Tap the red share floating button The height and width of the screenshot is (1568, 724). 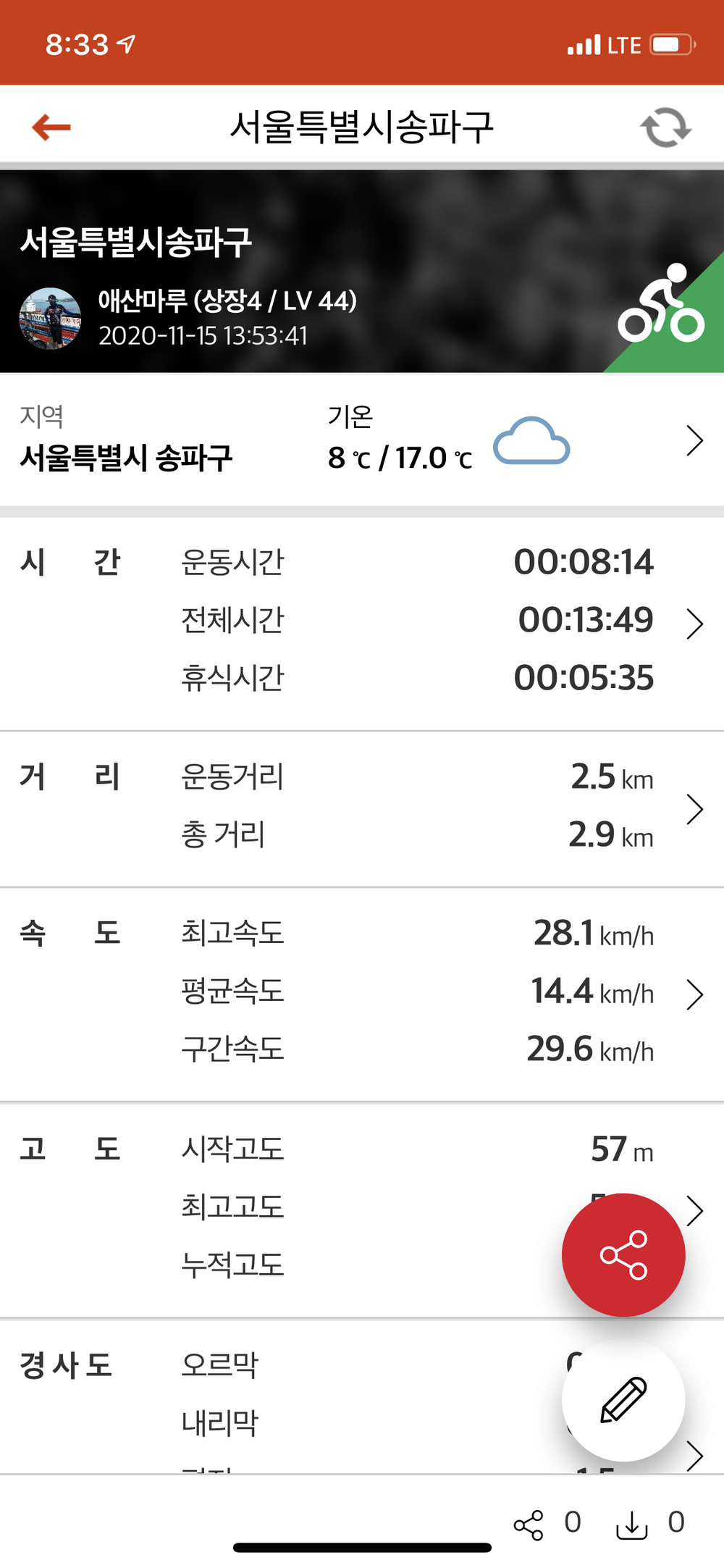[x=623, y=1254]
